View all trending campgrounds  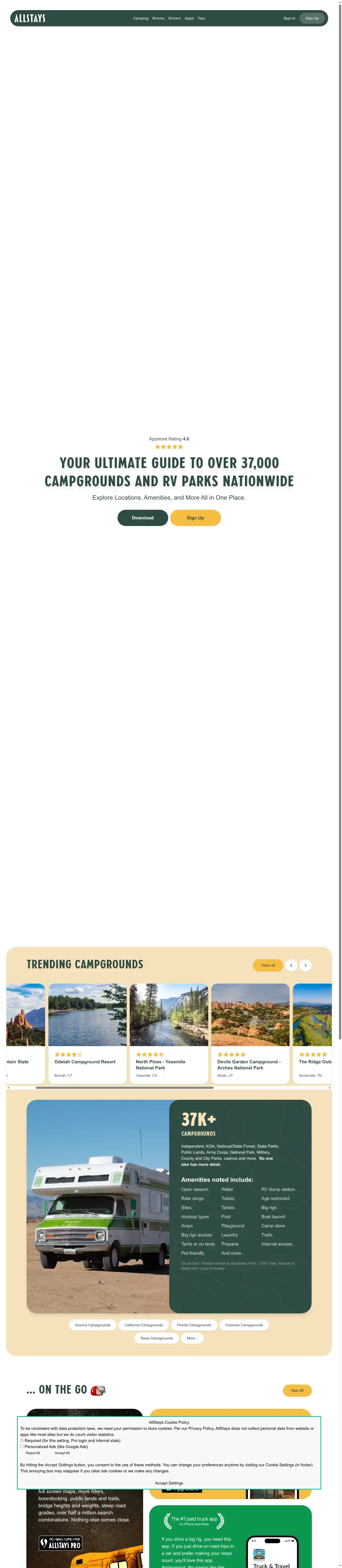click(268, 965)
